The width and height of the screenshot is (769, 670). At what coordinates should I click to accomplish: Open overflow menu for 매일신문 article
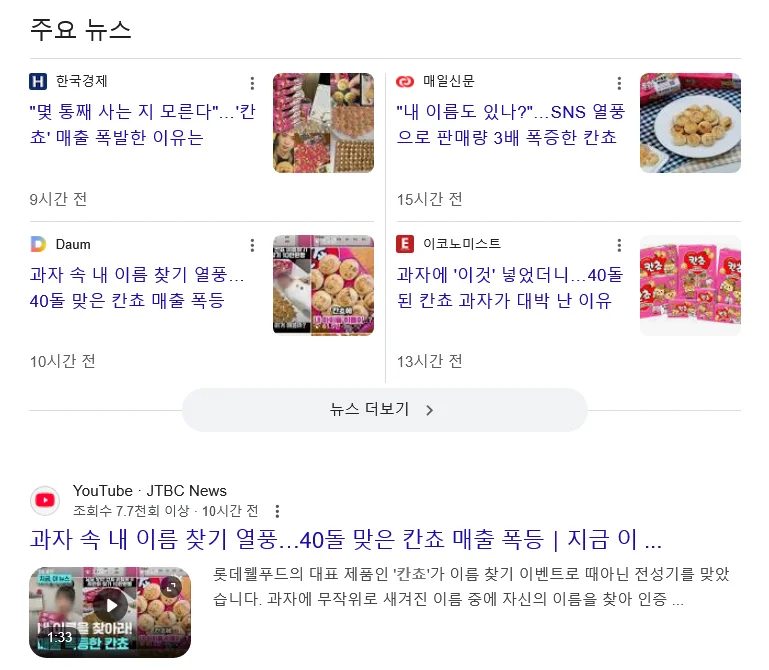(619, 83)
